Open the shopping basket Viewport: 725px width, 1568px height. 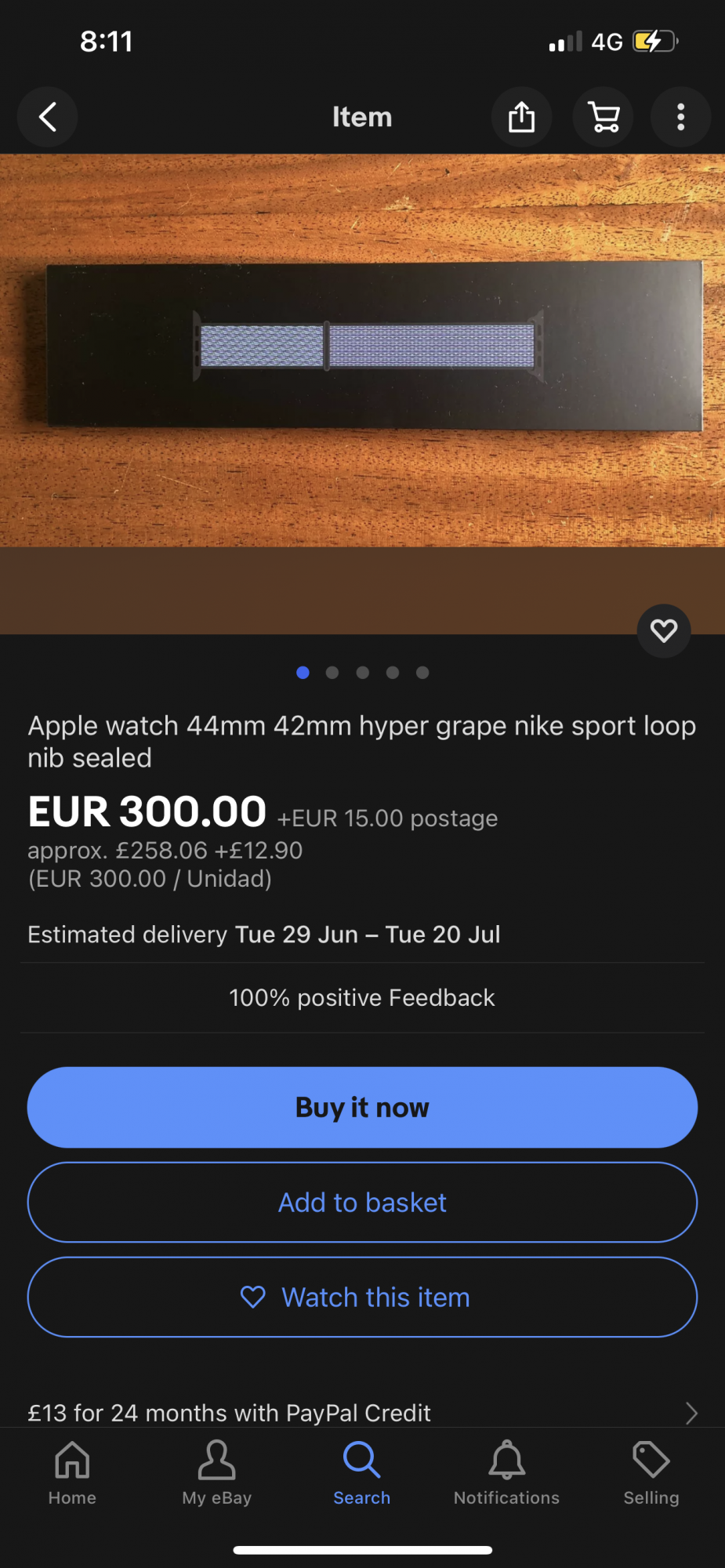tap(604, 118)
